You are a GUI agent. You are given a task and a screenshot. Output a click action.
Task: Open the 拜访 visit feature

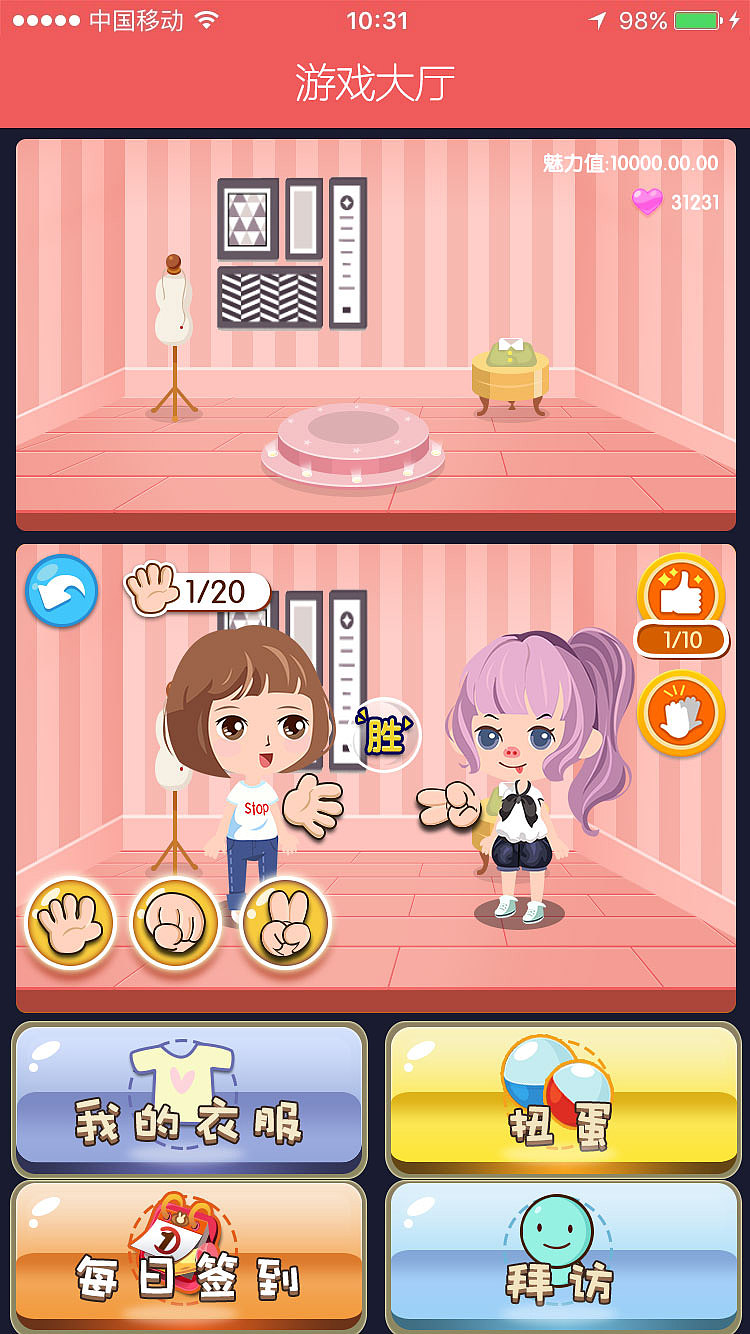(562, 1256)
